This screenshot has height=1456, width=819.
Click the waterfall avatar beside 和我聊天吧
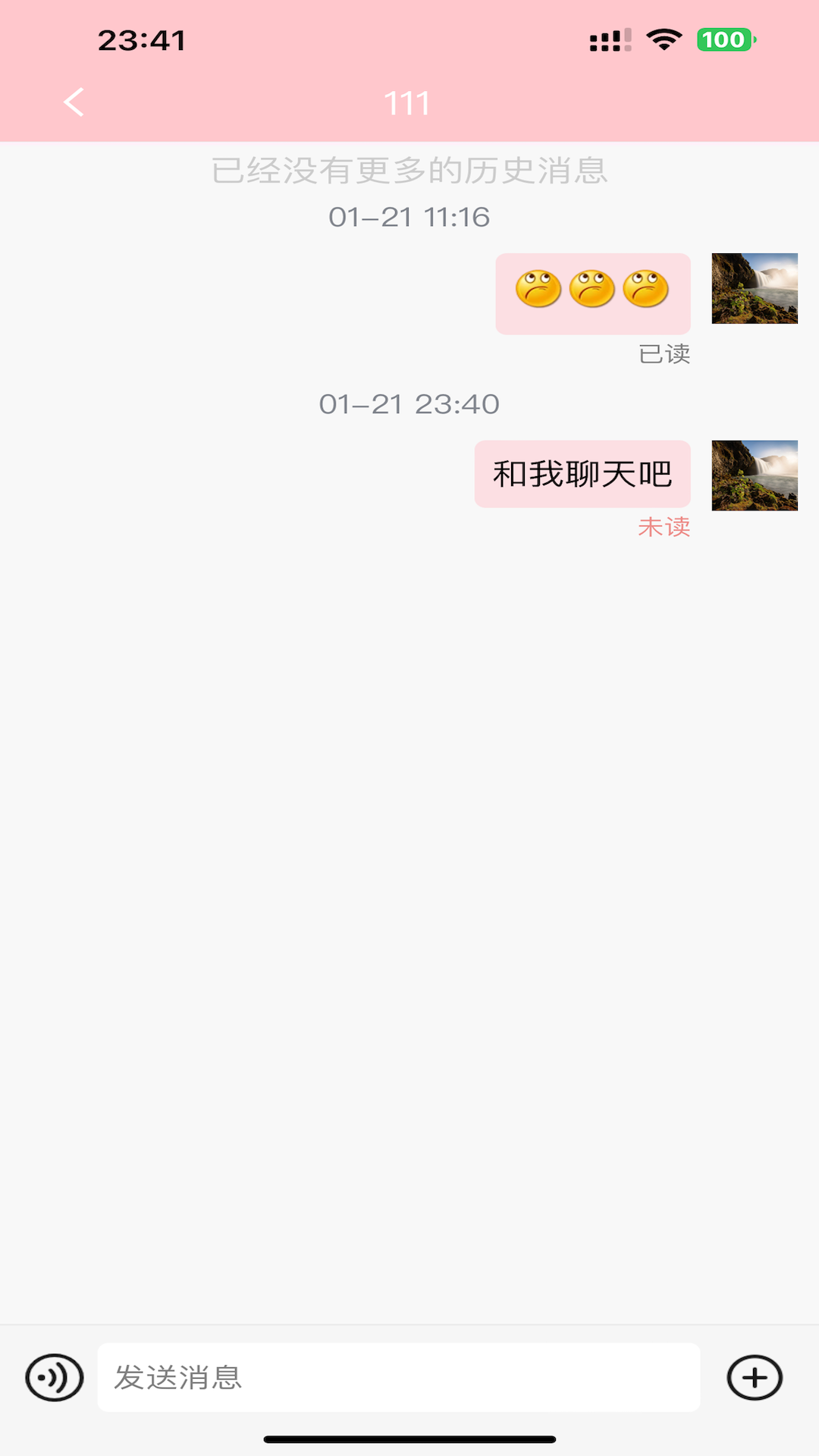[x=754, y=474]
